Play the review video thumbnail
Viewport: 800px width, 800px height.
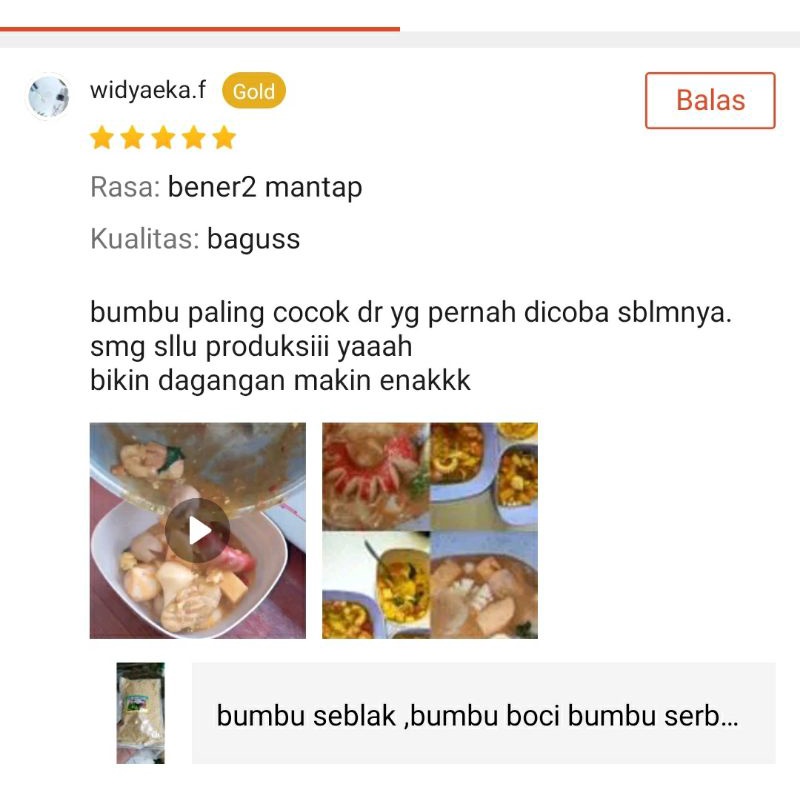pyautogui.click(x=198, y=531)
